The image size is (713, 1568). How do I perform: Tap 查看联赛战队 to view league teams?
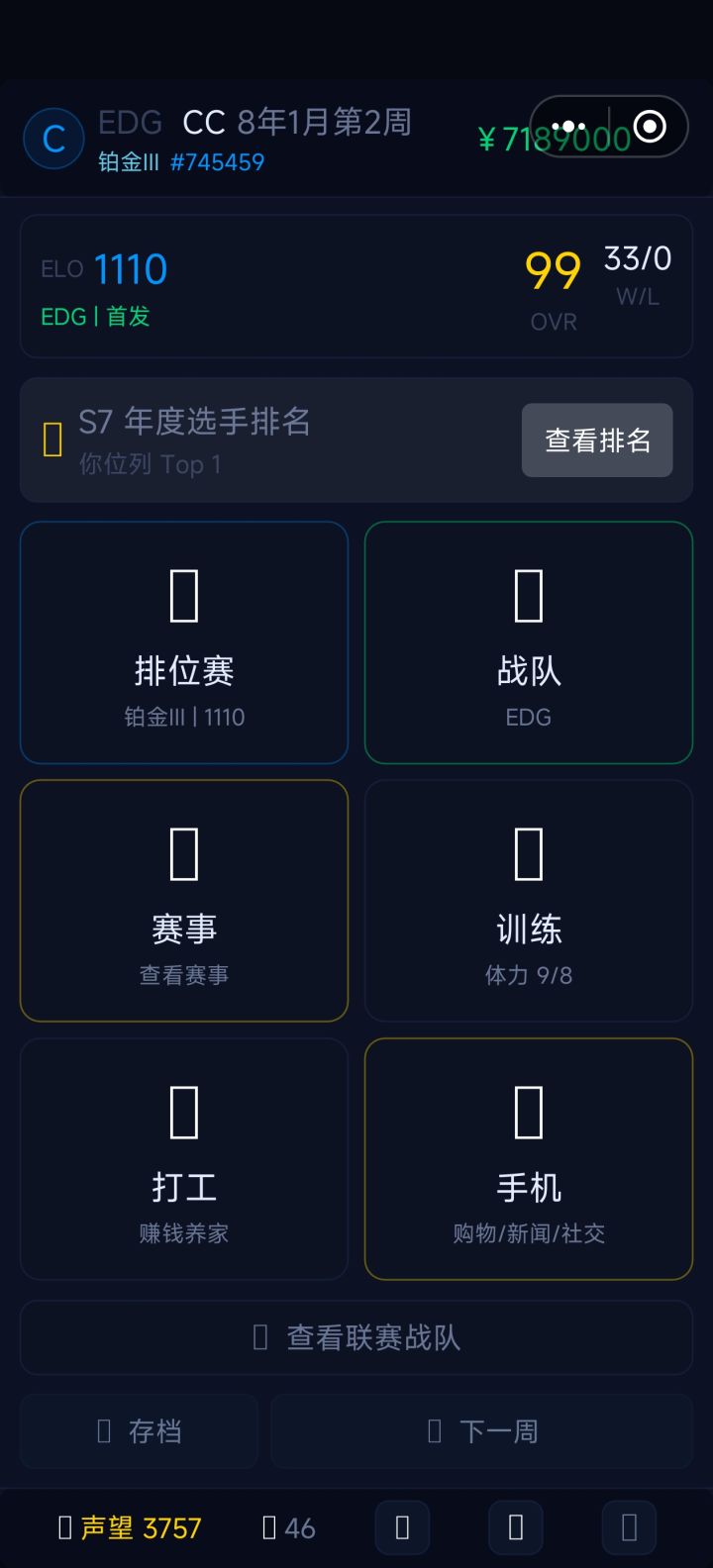coord(356,1338)
